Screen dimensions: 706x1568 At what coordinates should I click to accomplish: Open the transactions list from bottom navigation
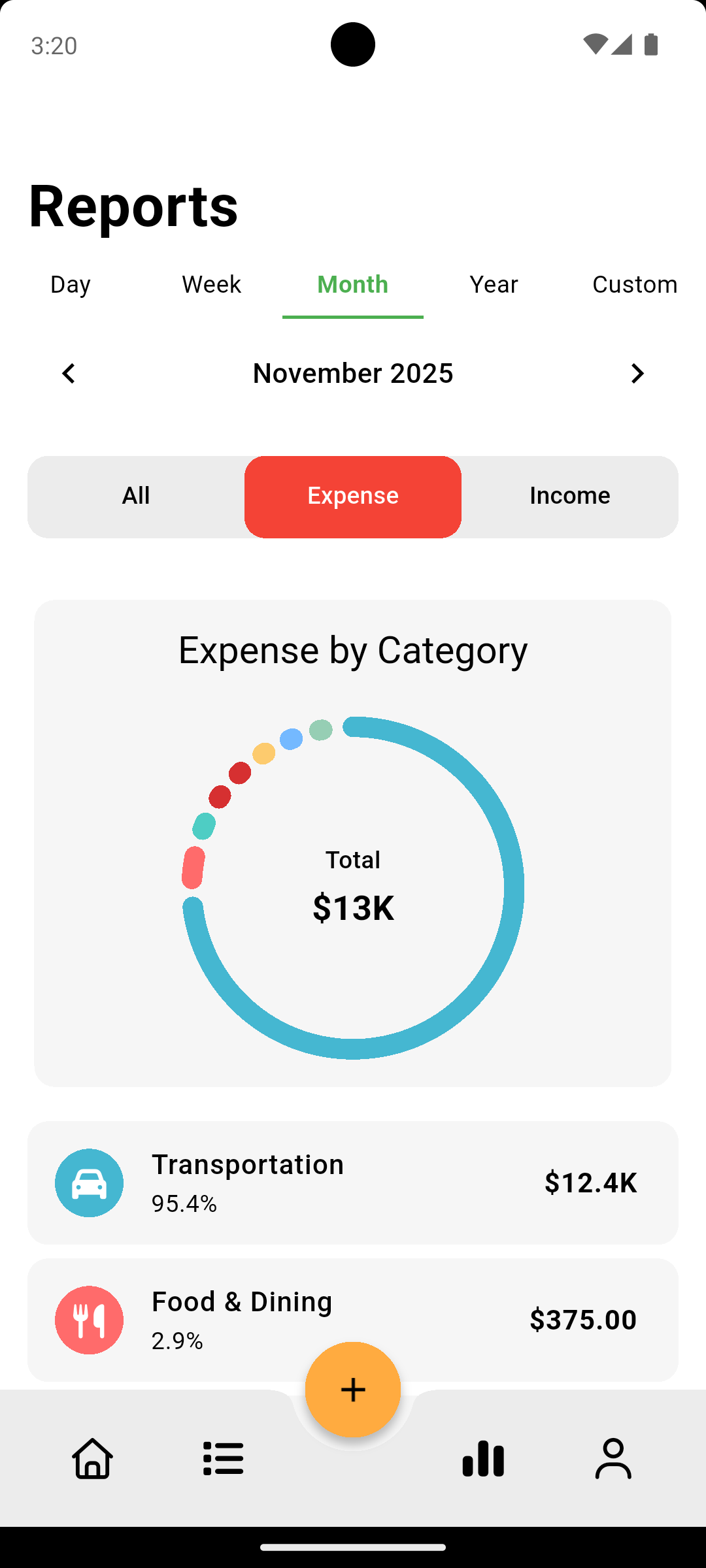tap(222, 1458)
